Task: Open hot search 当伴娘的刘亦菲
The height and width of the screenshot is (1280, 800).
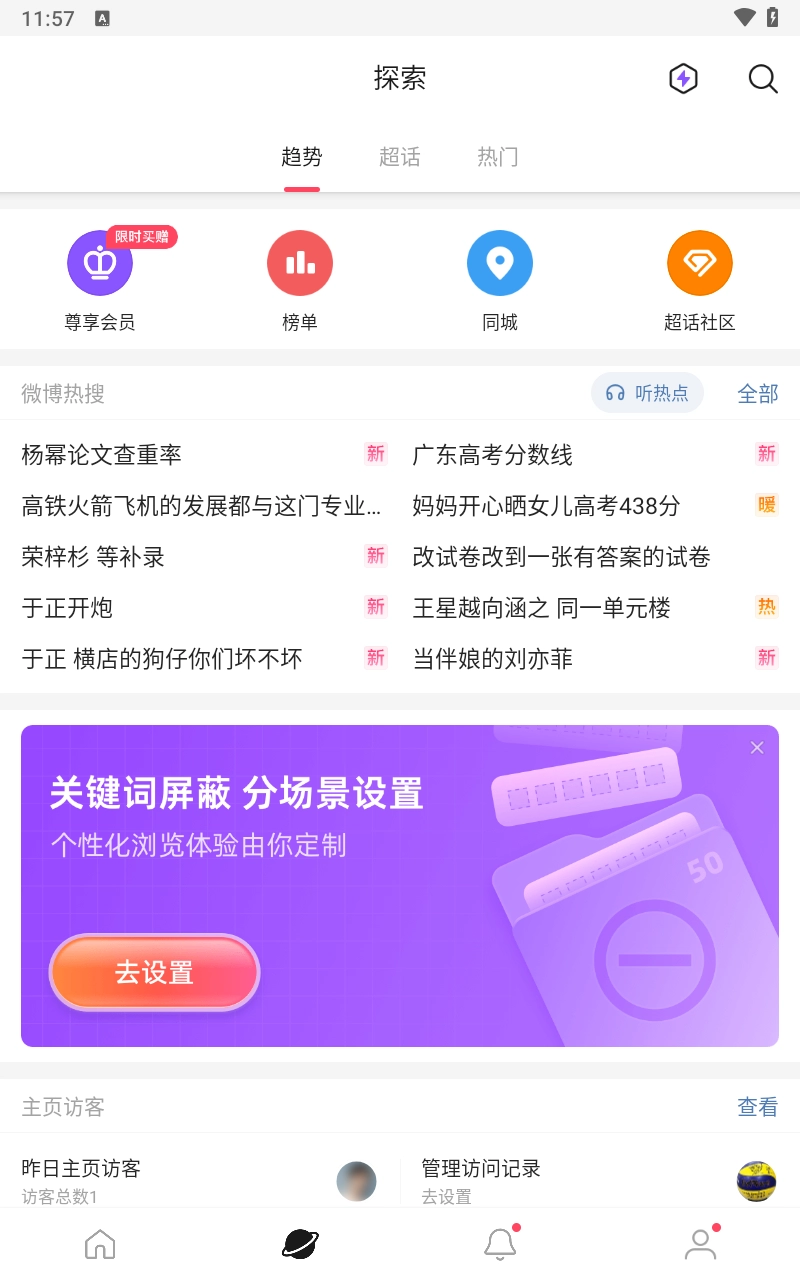Action: click(493, 659)
